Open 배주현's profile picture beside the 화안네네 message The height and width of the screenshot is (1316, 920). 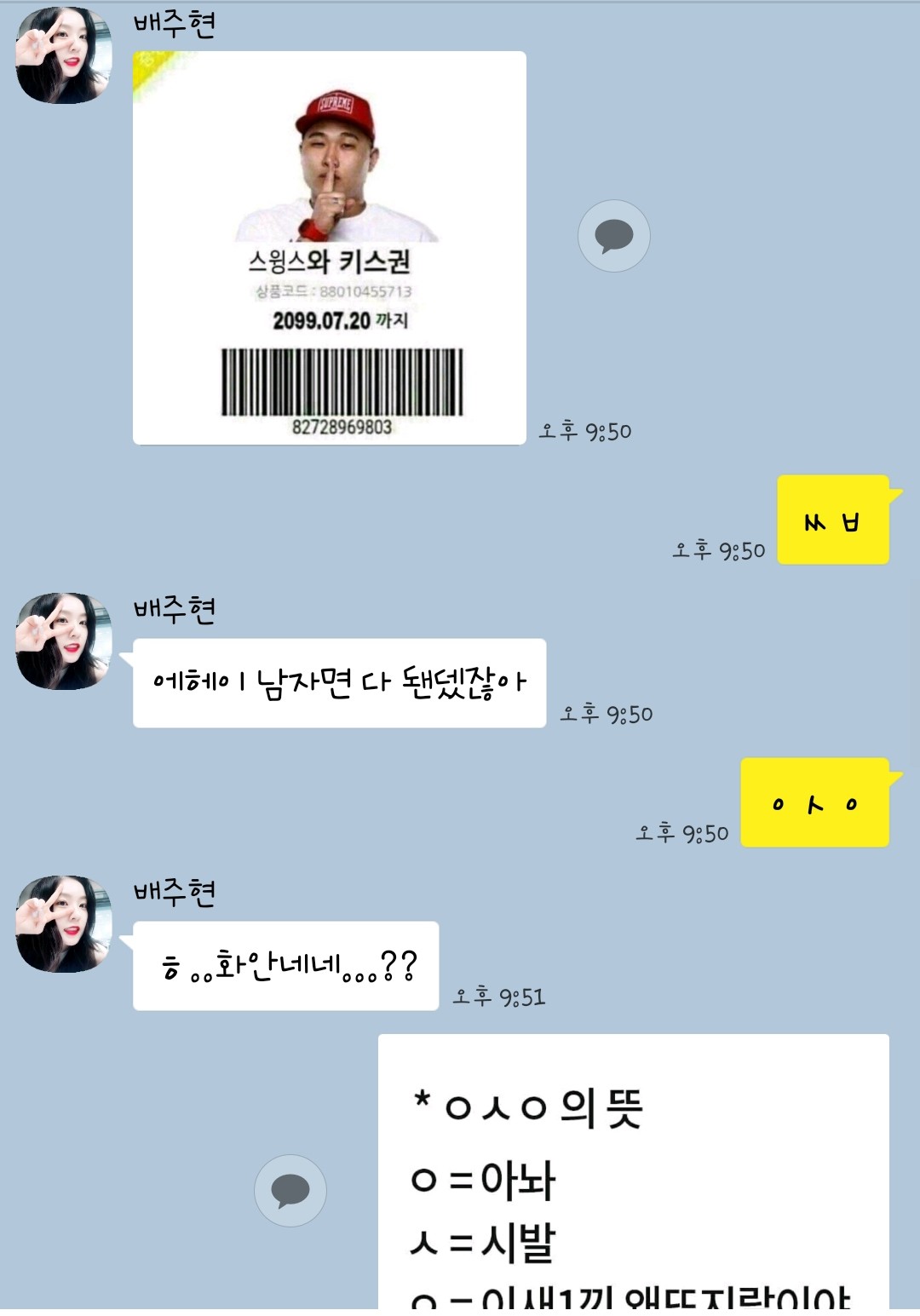click(64, 923)
